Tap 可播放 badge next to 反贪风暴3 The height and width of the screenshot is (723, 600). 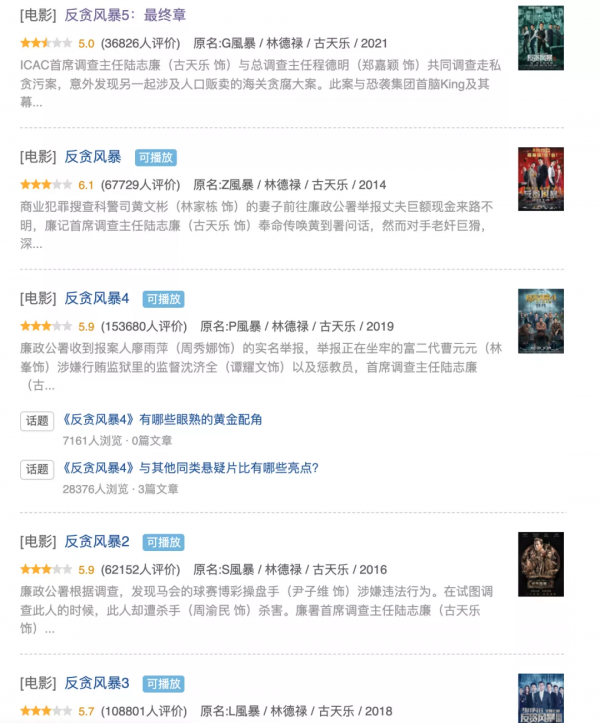(163, 684)
